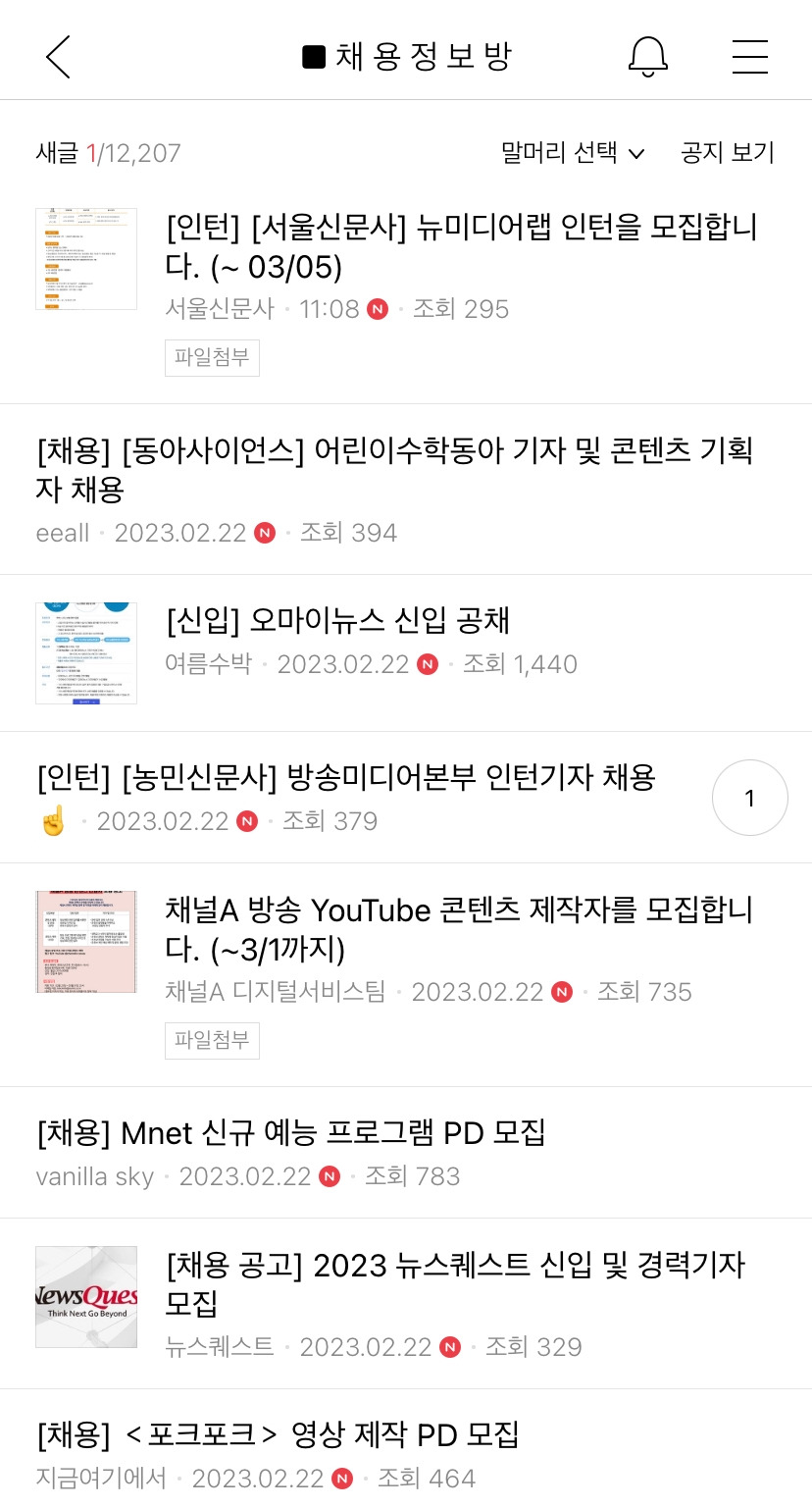Image resolution: width=812 pixels, height=1507 pixels.
Task: Open the Mnet 신규 예능 PD 모집 post
Action: coord(290,1133)
